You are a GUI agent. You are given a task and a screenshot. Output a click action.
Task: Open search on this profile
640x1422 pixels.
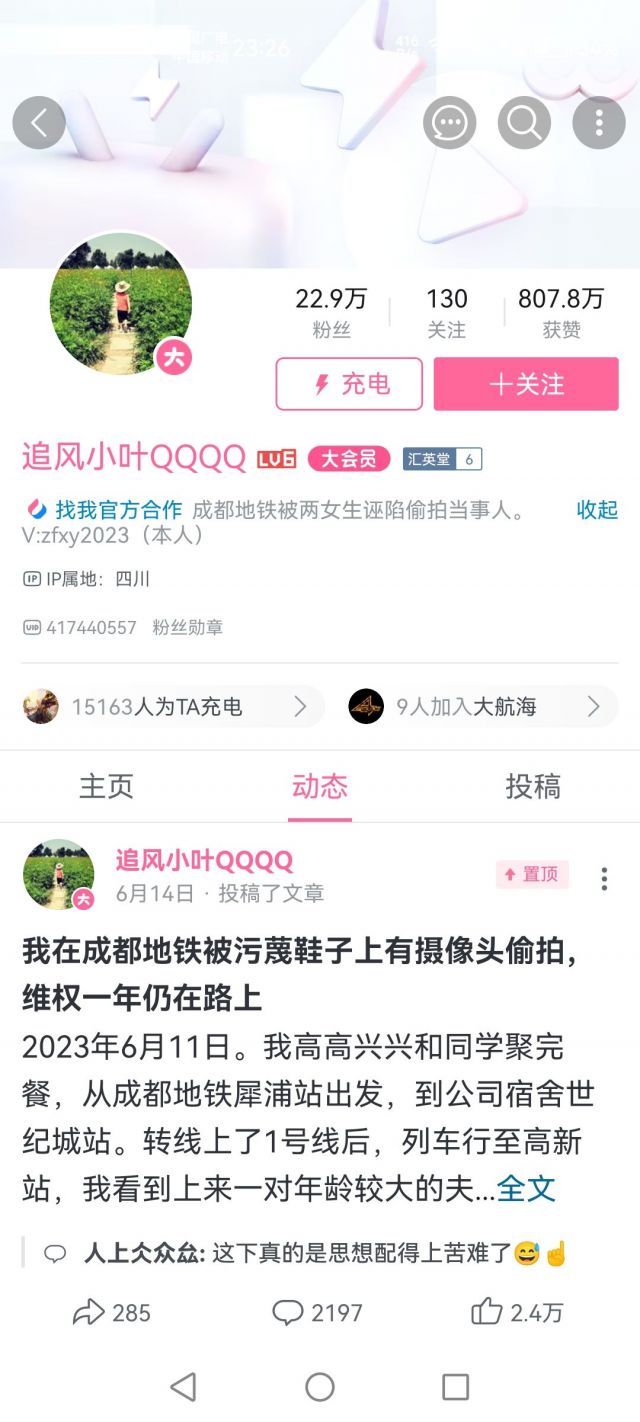tap(524, 123)
